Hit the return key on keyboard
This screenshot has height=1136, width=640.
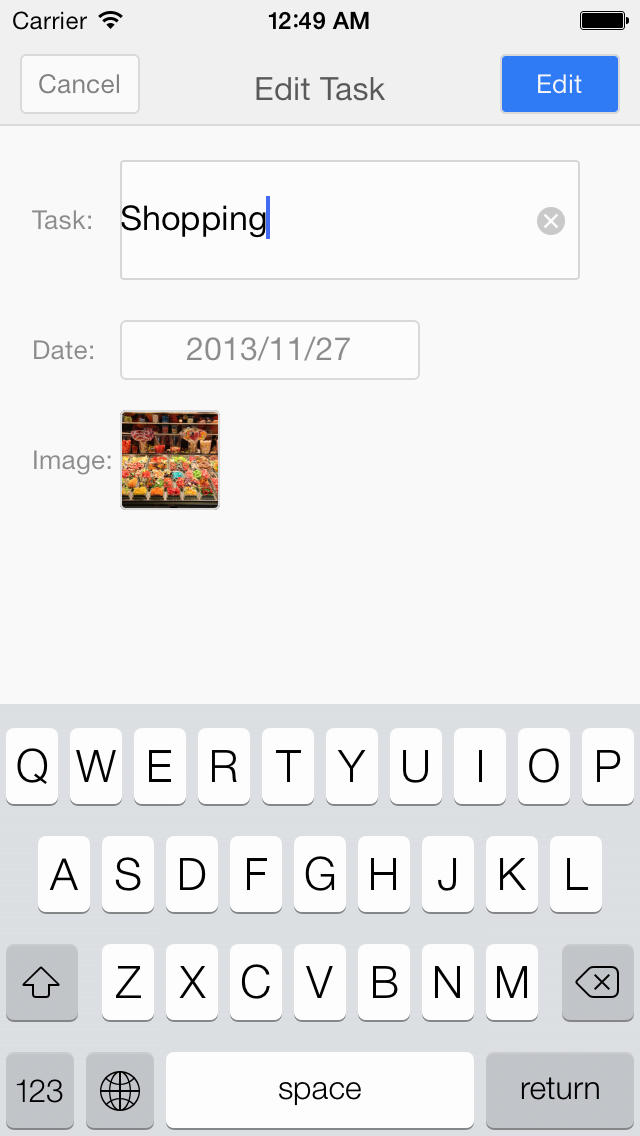(x=560, y=1089)
